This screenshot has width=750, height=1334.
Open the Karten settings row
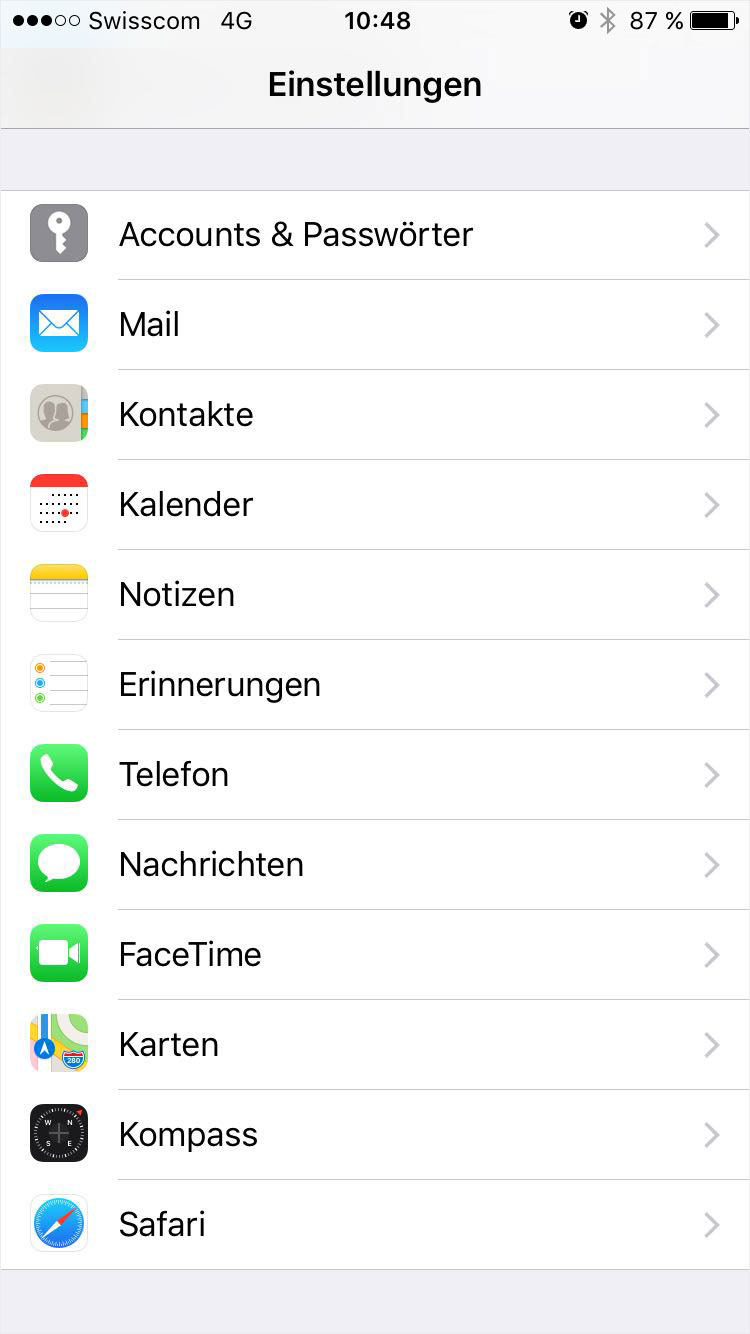pos(375,1045)
